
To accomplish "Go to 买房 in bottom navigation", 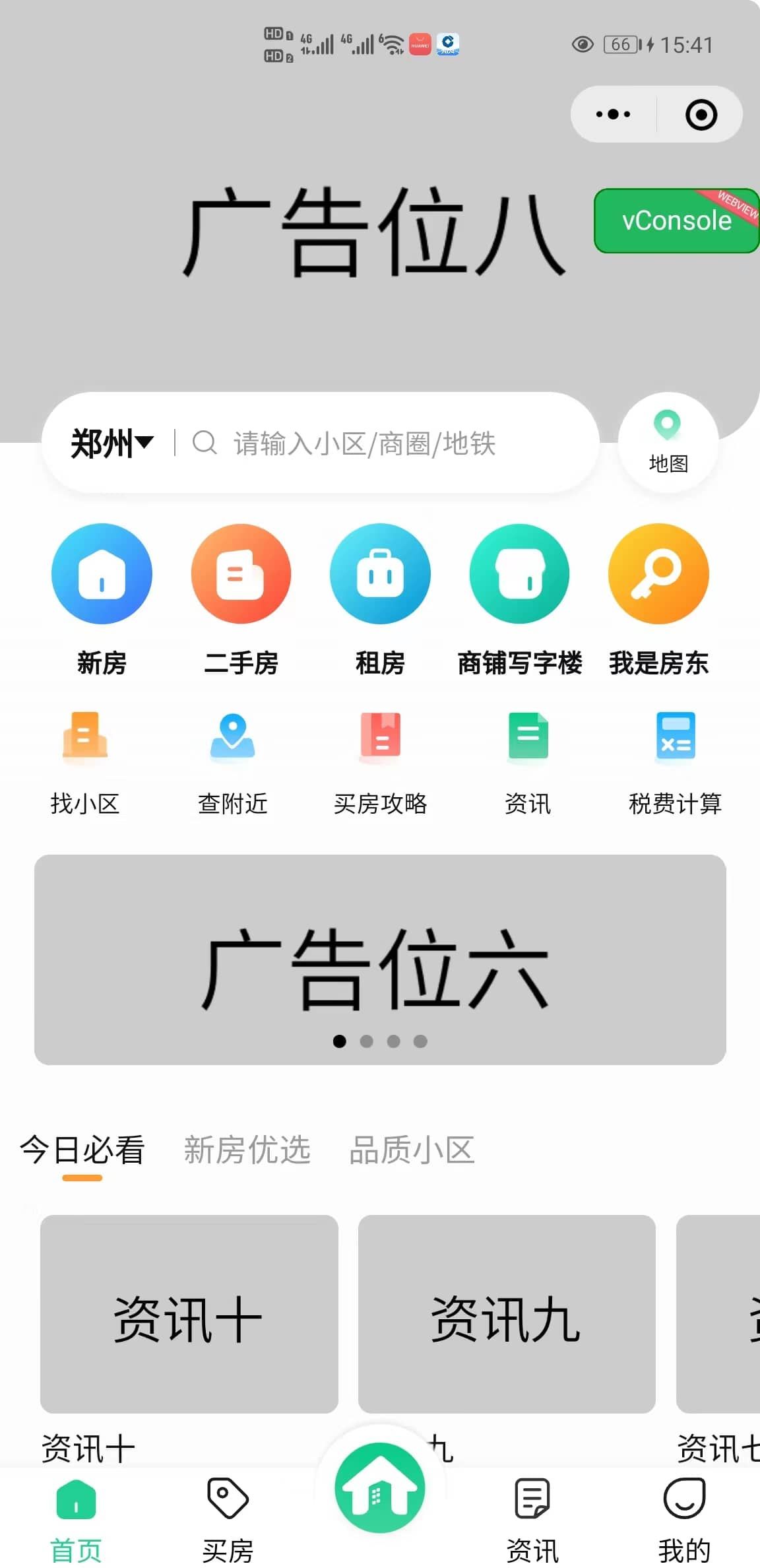I will pyautogui.click(x=228, y=1520).
